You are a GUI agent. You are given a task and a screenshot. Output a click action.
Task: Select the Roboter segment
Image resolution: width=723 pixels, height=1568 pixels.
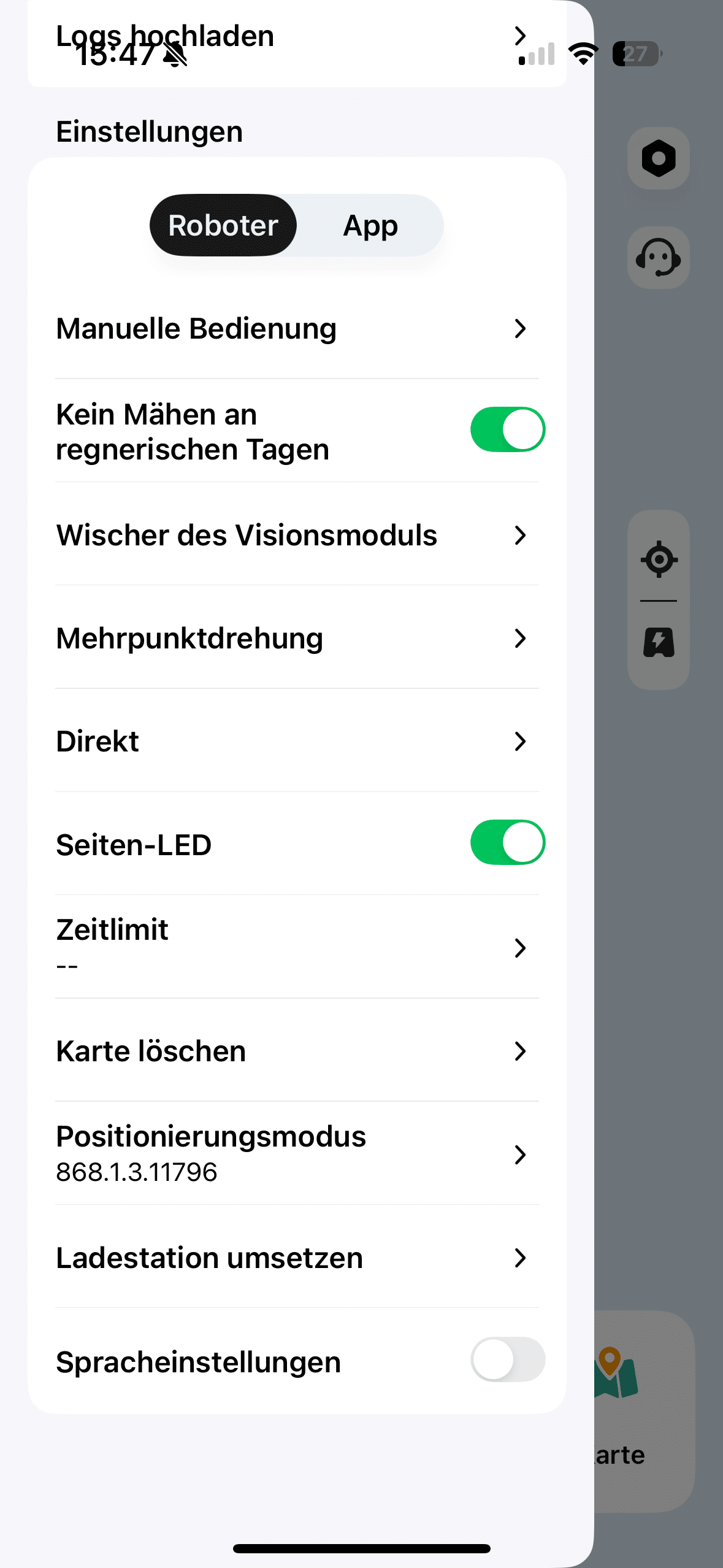click(223, 226)
